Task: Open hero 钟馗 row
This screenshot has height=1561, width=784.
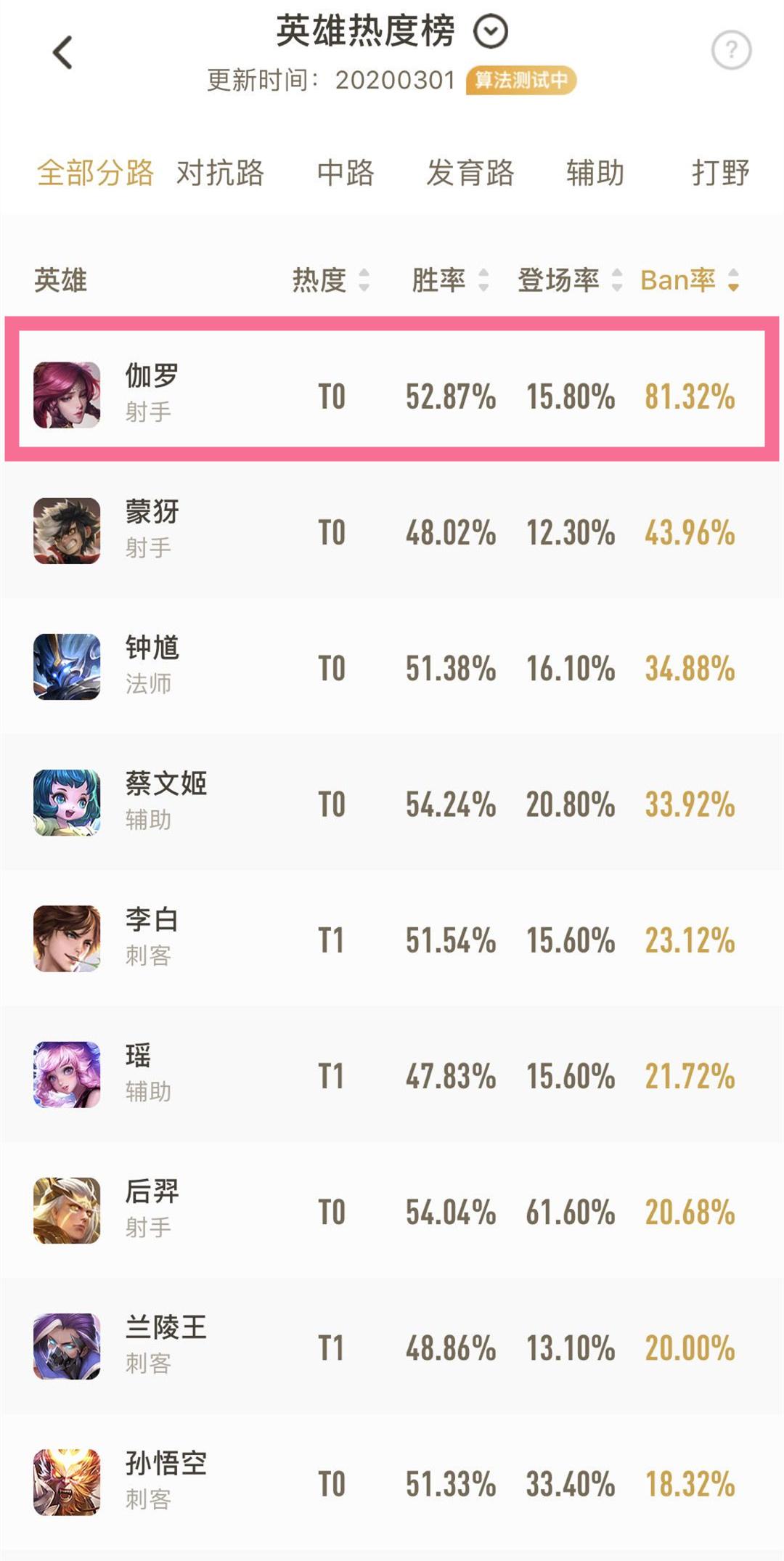Action: 392,667
